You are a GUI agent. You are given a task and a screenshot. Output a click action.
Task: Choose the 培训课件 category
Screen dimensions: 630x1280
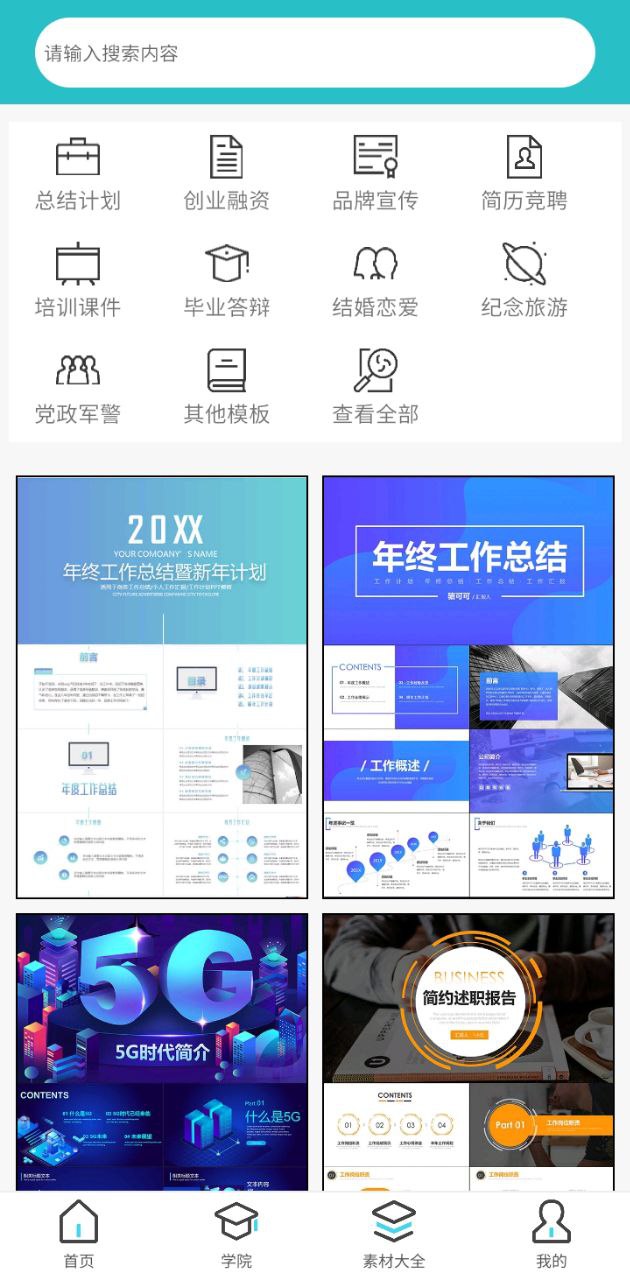78,281
